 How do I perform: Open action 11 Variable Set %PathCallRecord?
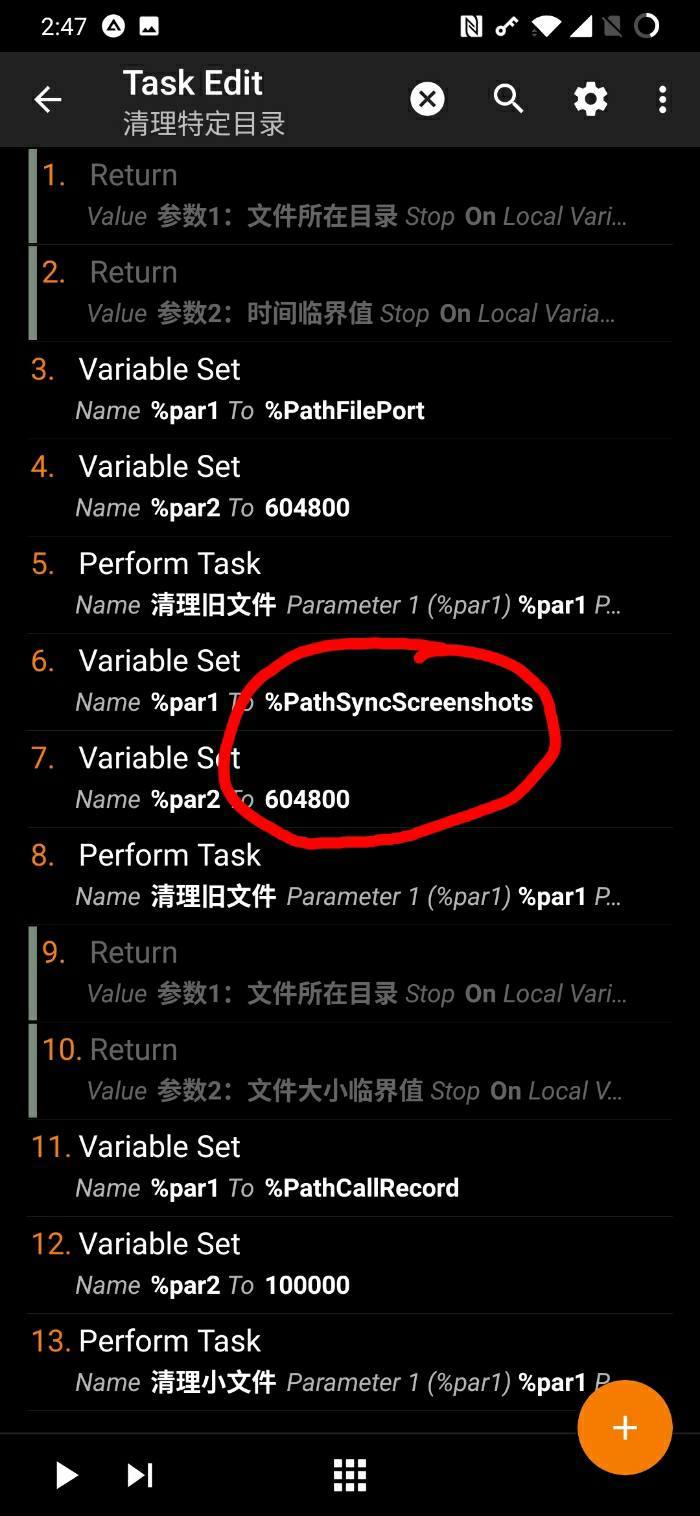click(x=350, y=1167)
